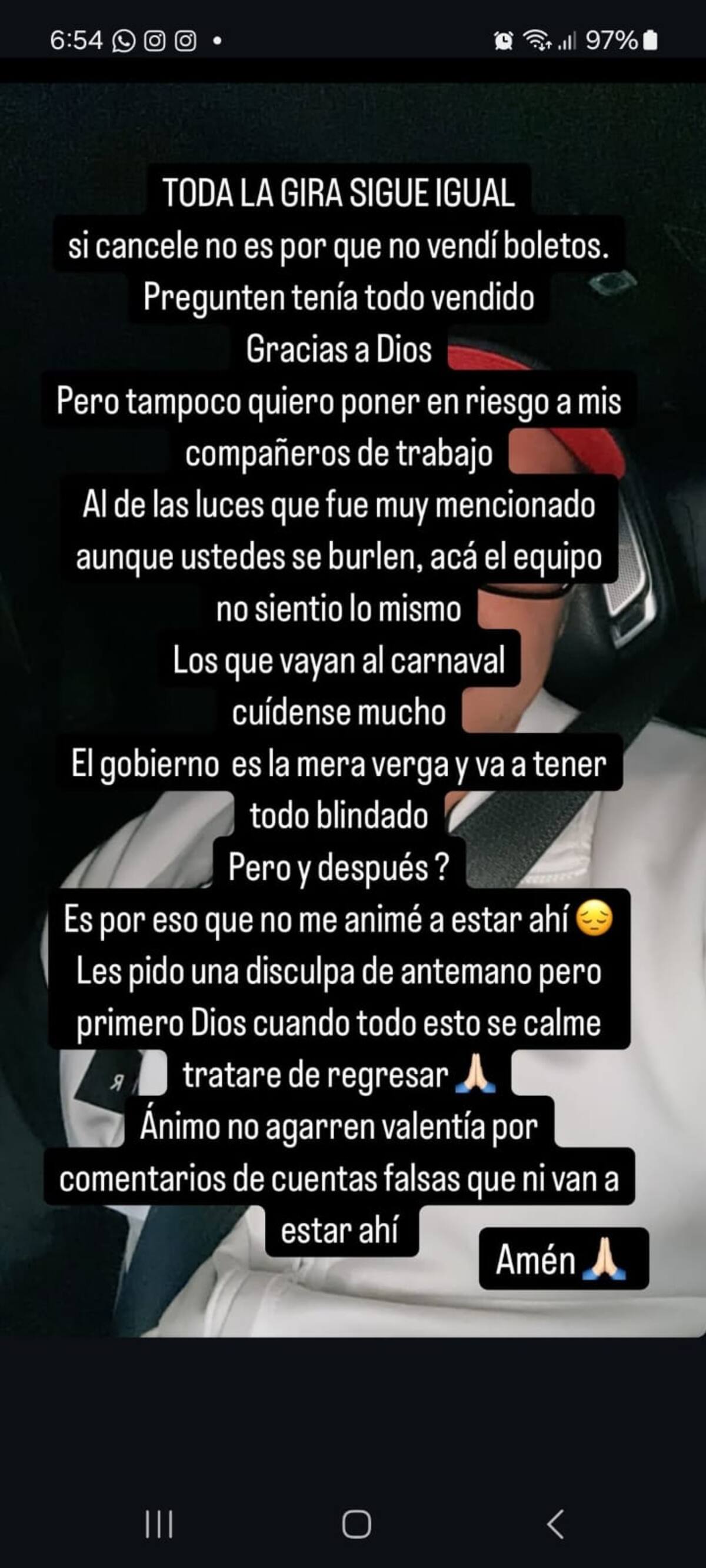Tap the TODA LA GIRA SIGUE IGUAL text
This screenshot has width=706, height=1568.
click(339, 193)
